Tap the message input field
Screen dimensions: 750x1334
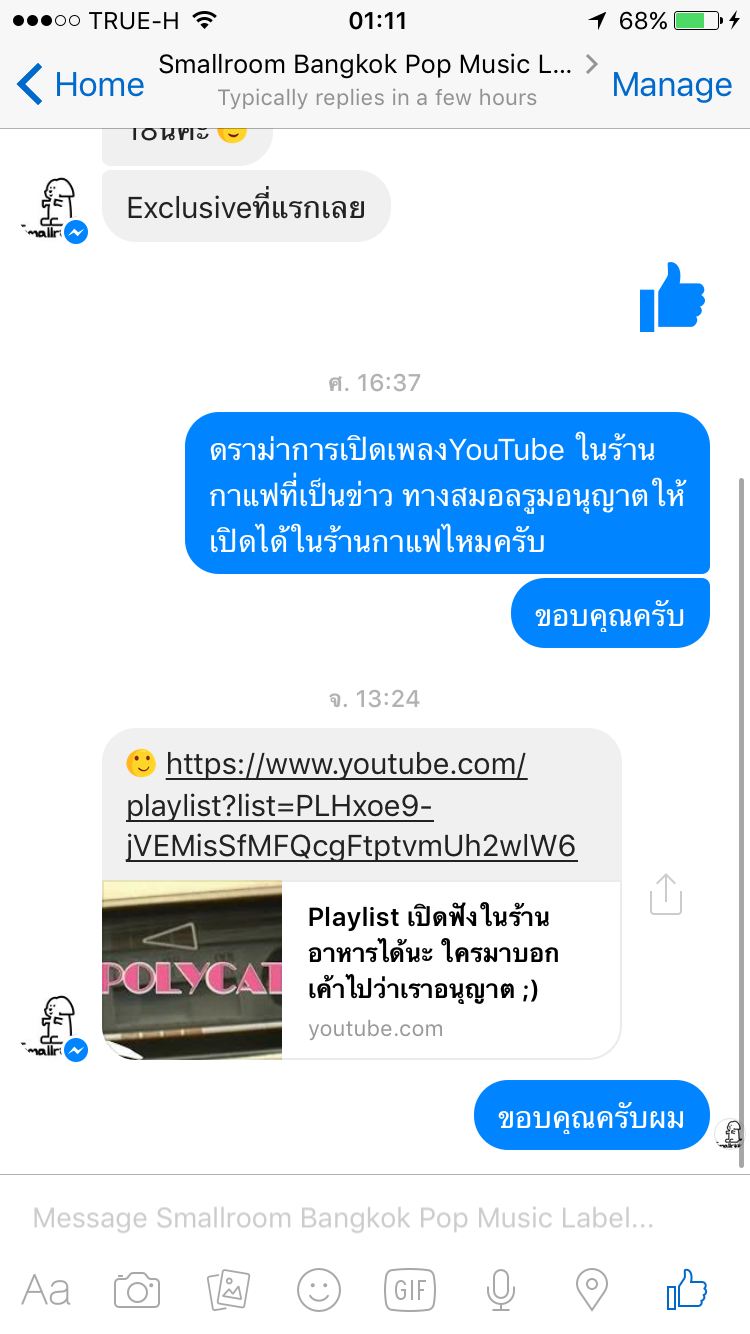point(343,1217)
